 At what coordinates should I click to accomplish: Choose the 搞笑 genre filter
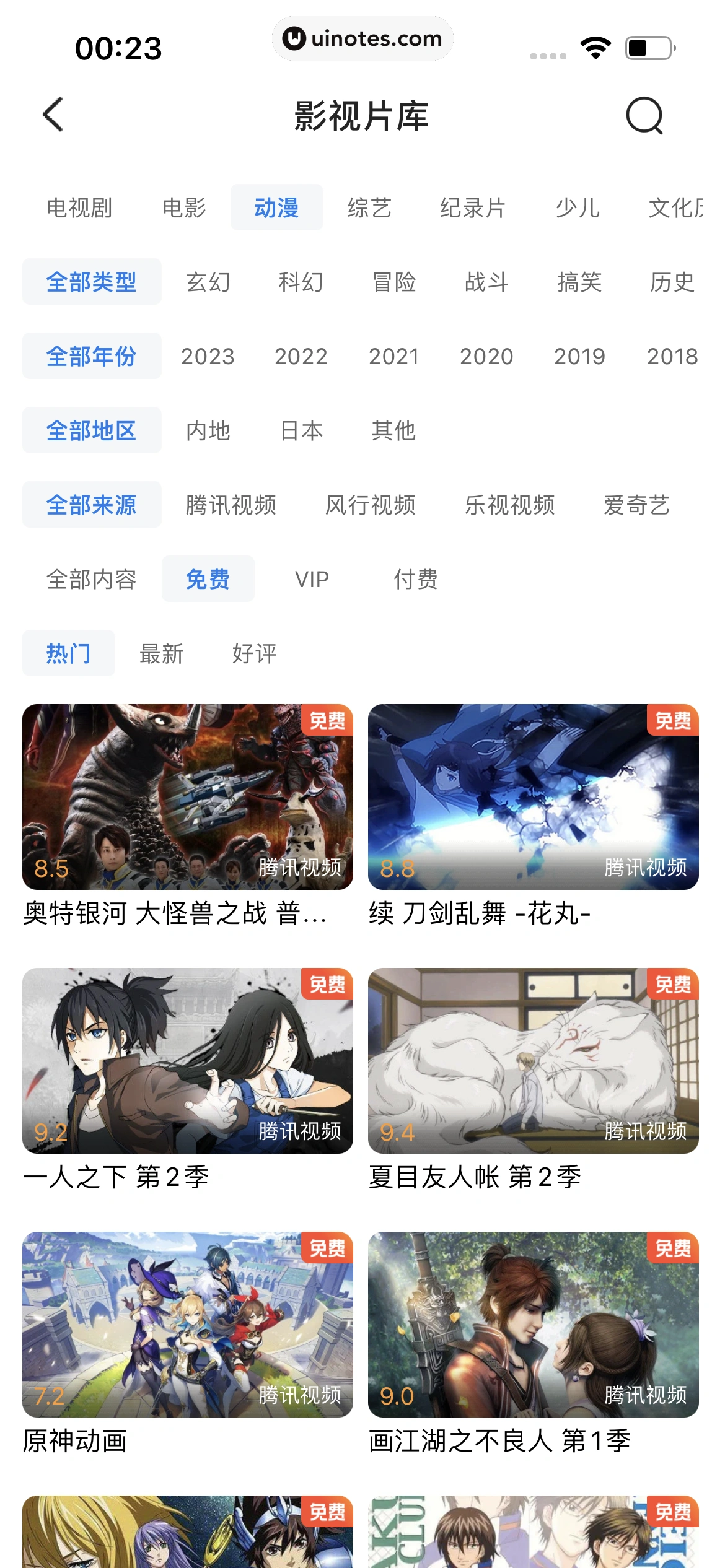click(x=579, y=282)
